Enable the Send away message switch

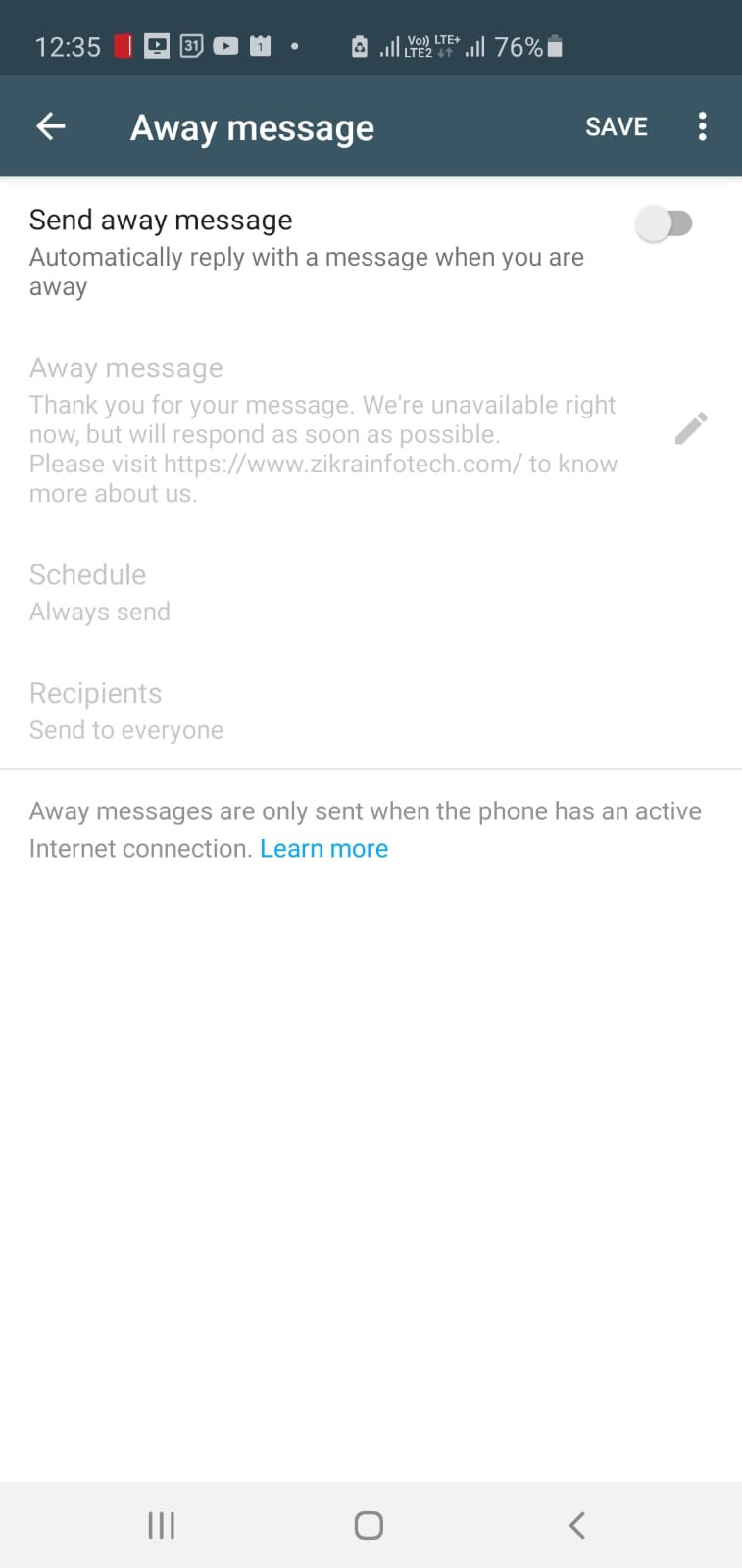pos(665,223)
